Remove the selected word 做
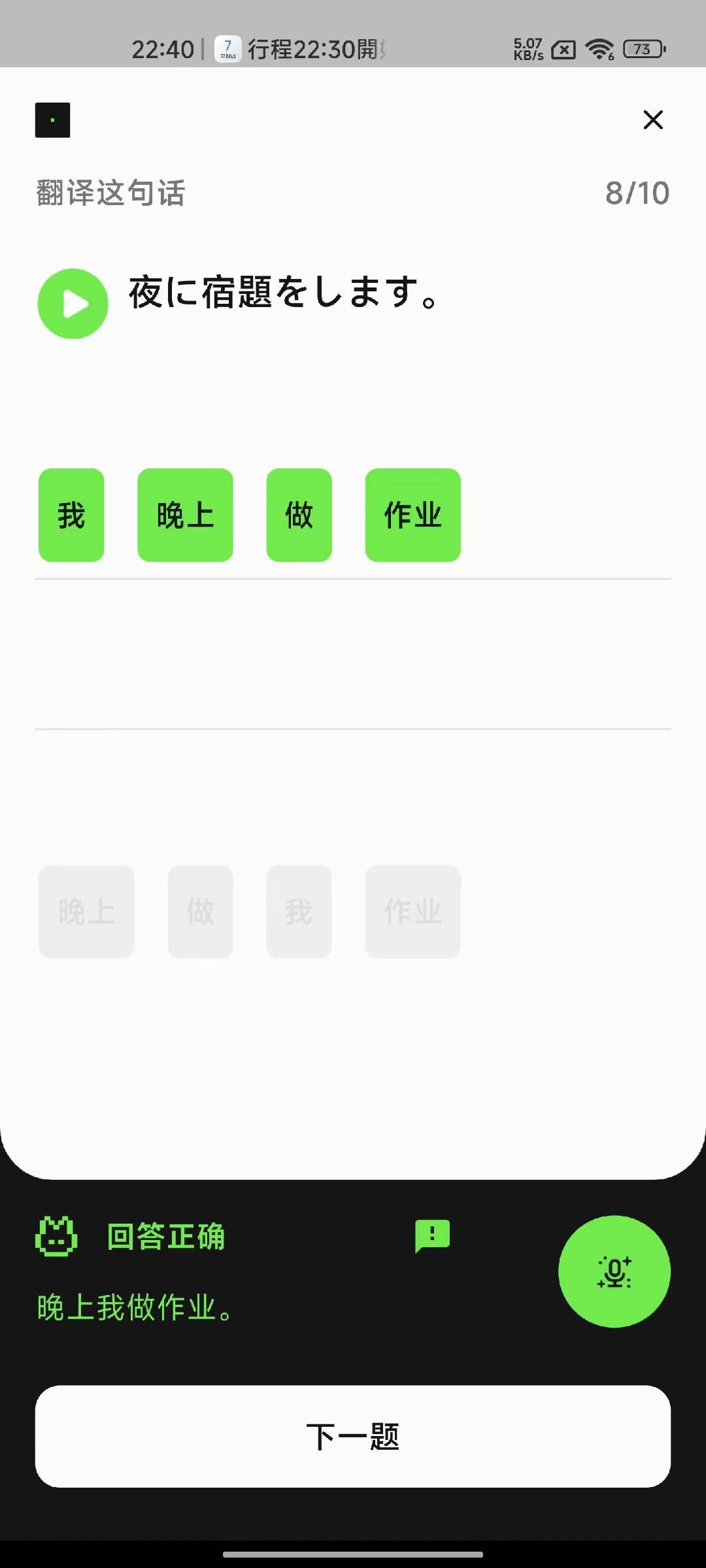The height and width of the screenshot is (1568, 706). pyautogui.click(x=299, y=515)
